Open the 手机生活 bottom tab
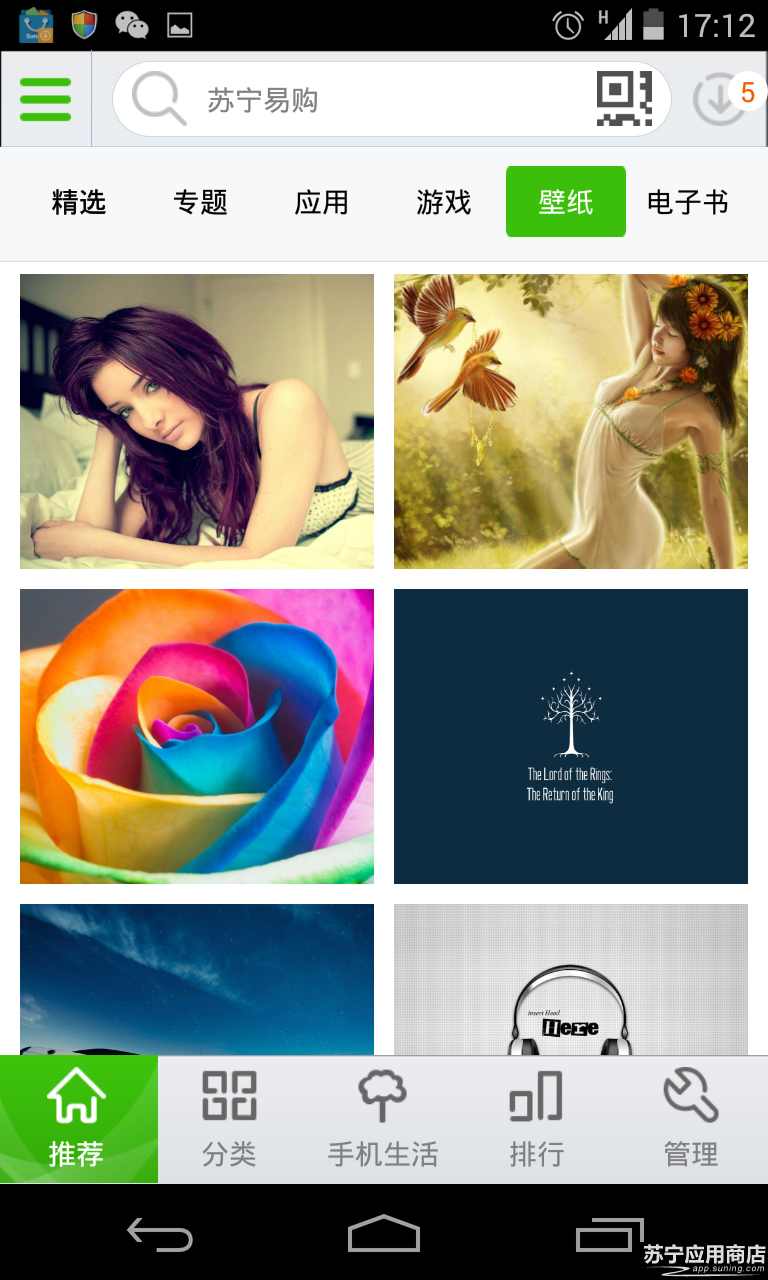 pos(383,1120)
